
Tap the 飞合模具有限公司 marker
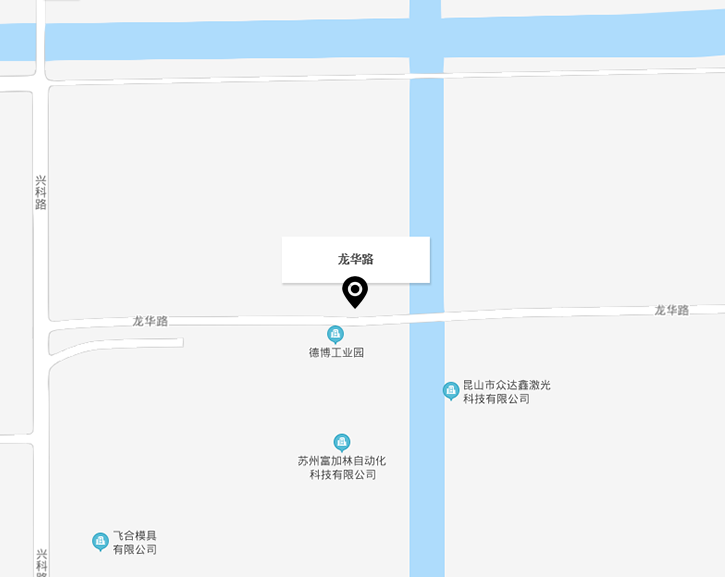[100, 541]
